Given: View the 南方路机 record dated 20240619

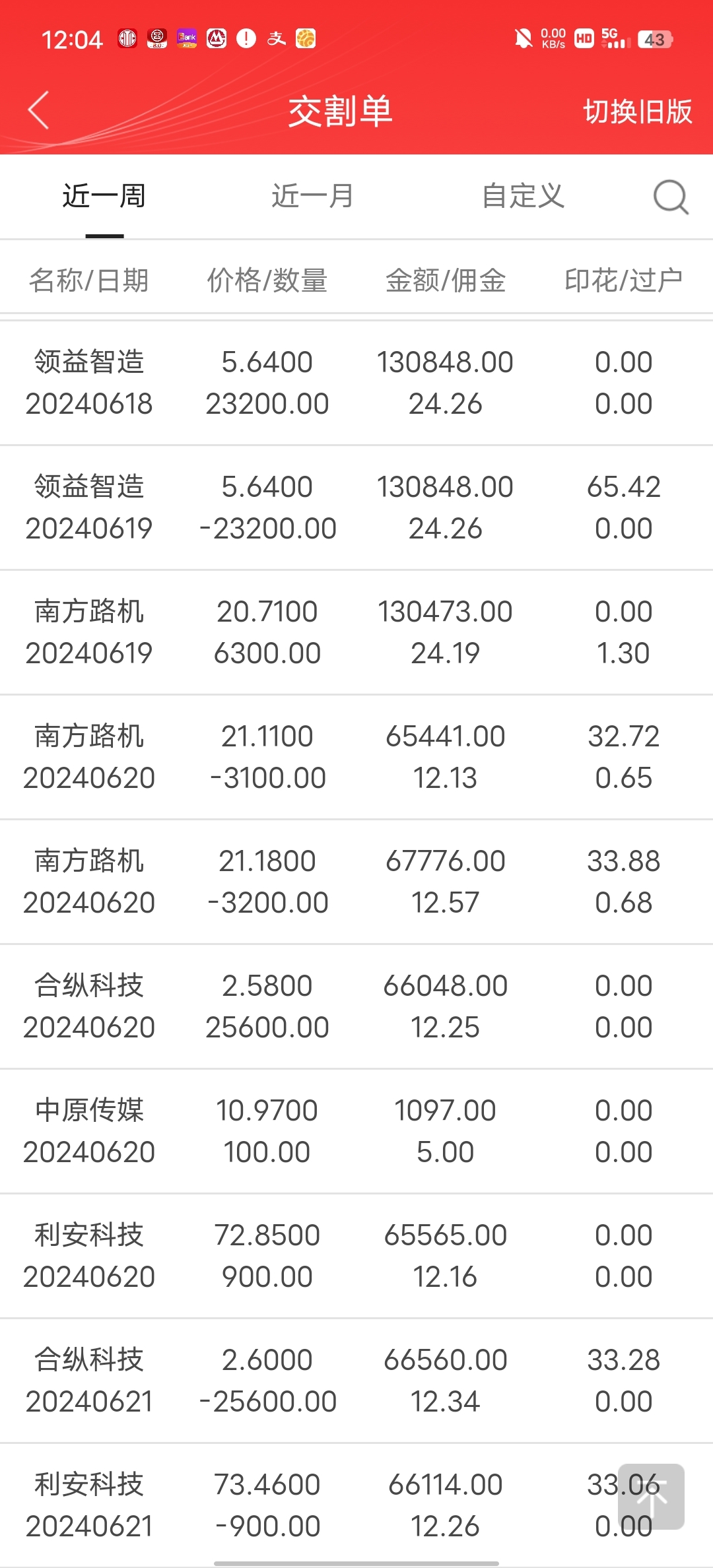Looking at the screenshot, I should tap(356, 632).
